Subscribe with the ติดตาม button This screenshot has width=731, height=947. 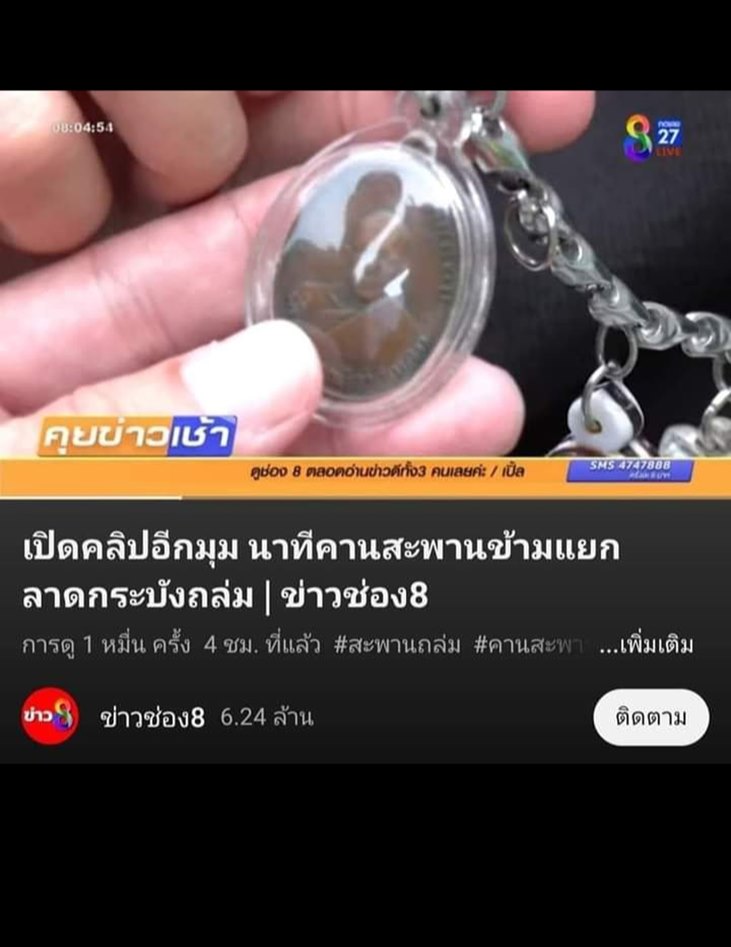pos(651,717)
